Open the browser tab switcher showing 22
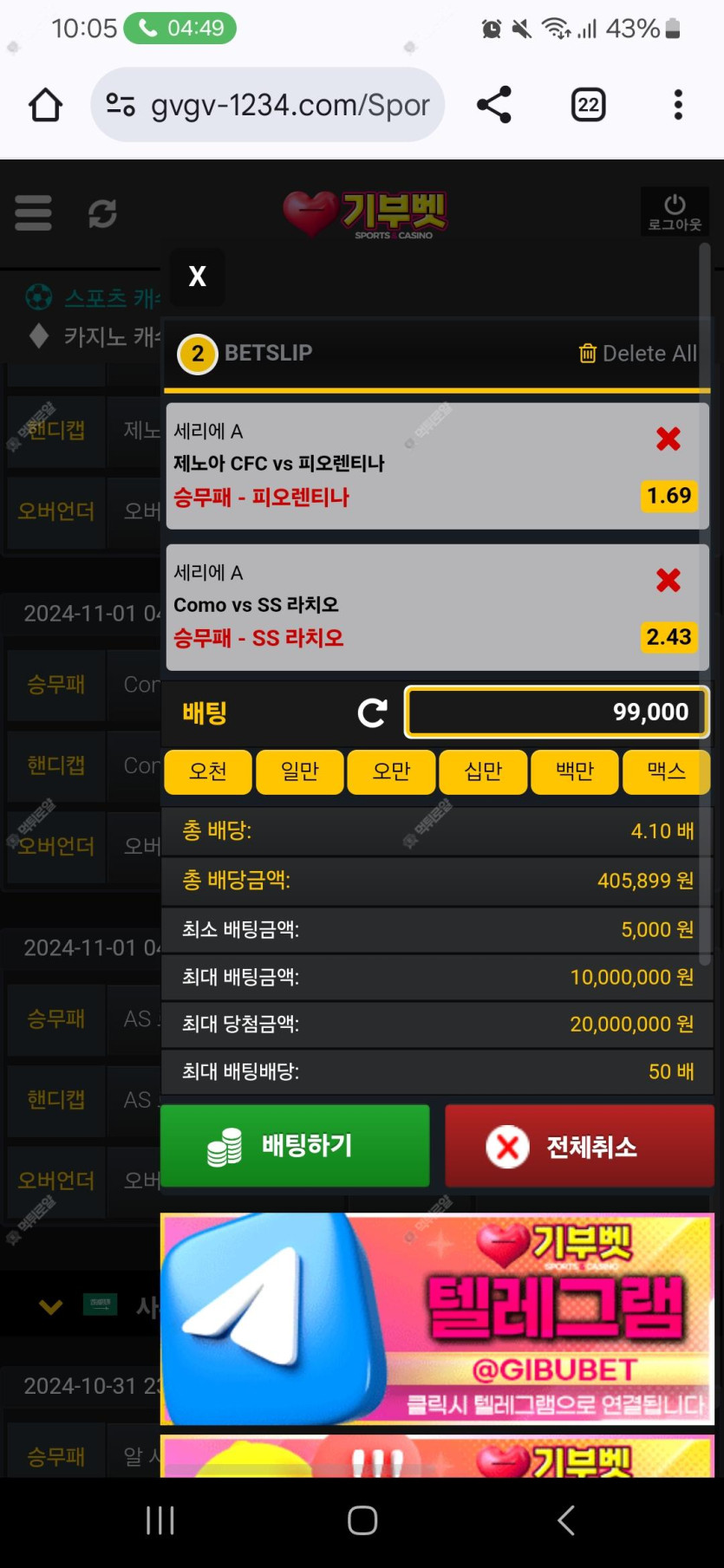 pos(588,105)
